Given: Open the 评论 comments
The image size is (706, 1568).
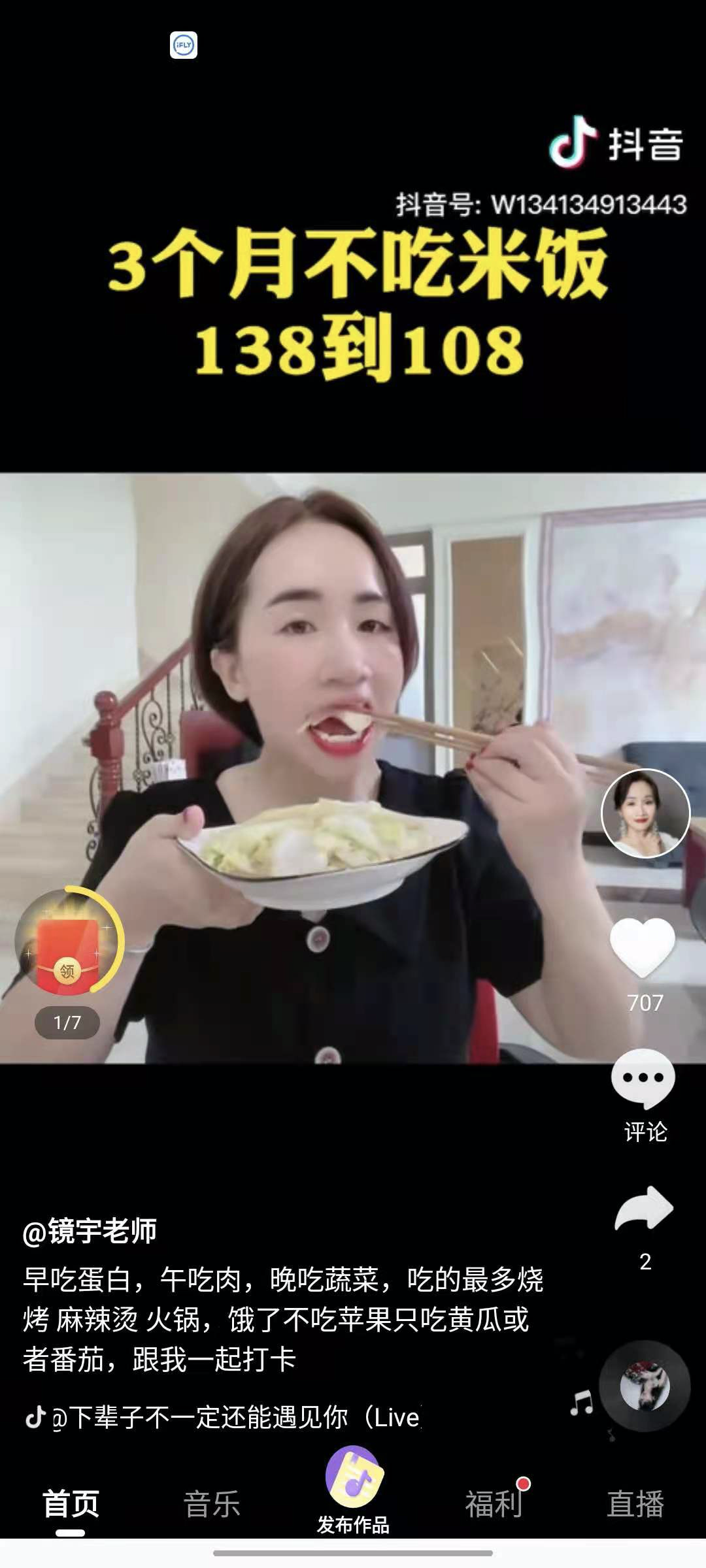Looking at the screenshot, I should click(x=644, y=1080).
